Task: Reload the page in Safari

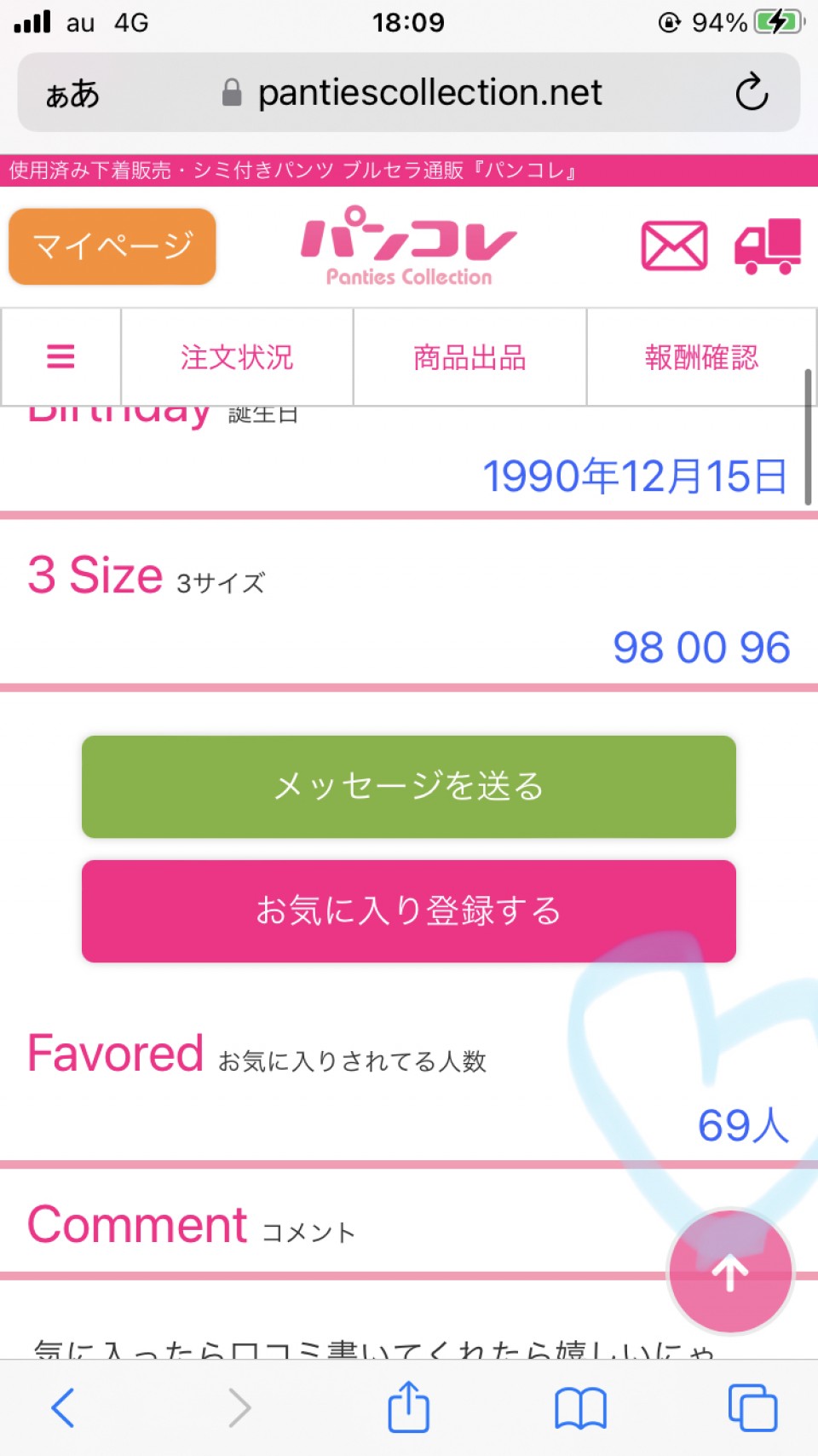Action: pos(752,92)
